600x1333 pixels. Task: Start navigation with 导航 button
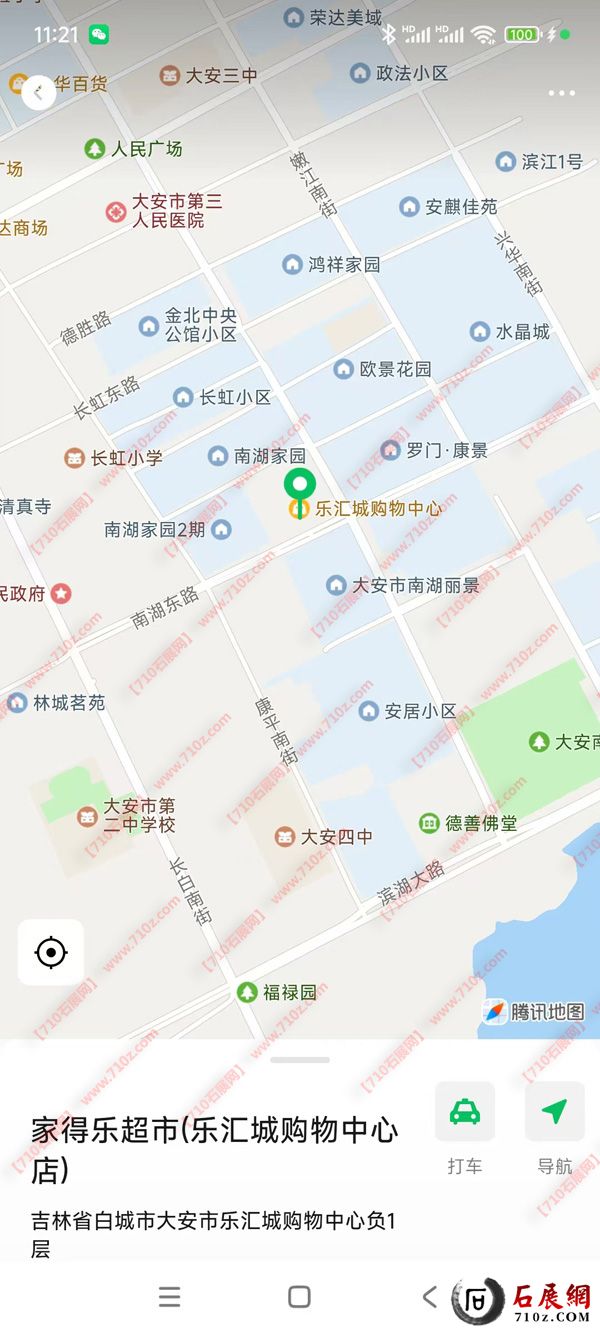554,1112
